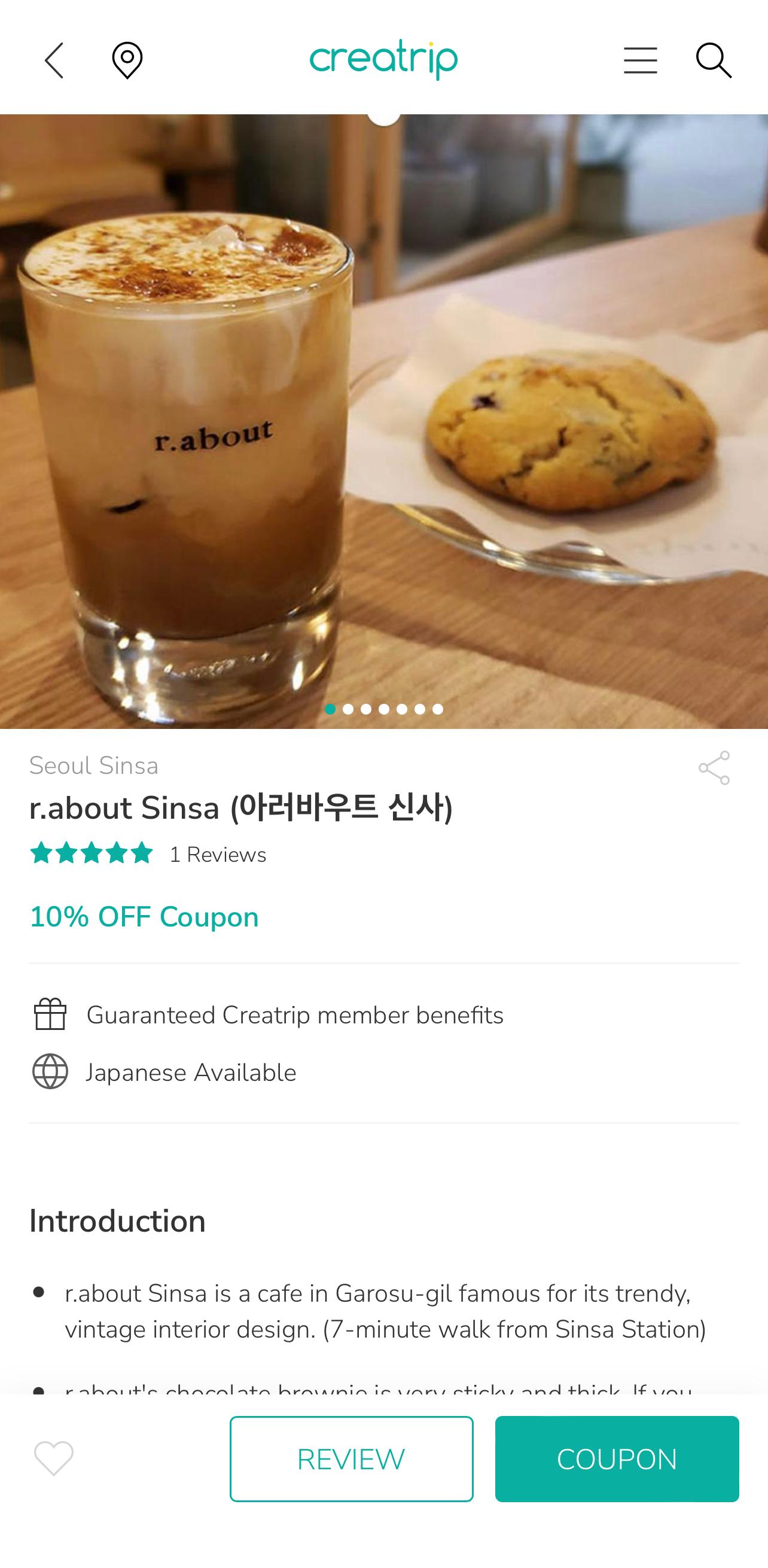Viewport: 768px width, 1568px height.
Task: Tap the back arrow
Action: 55,60
